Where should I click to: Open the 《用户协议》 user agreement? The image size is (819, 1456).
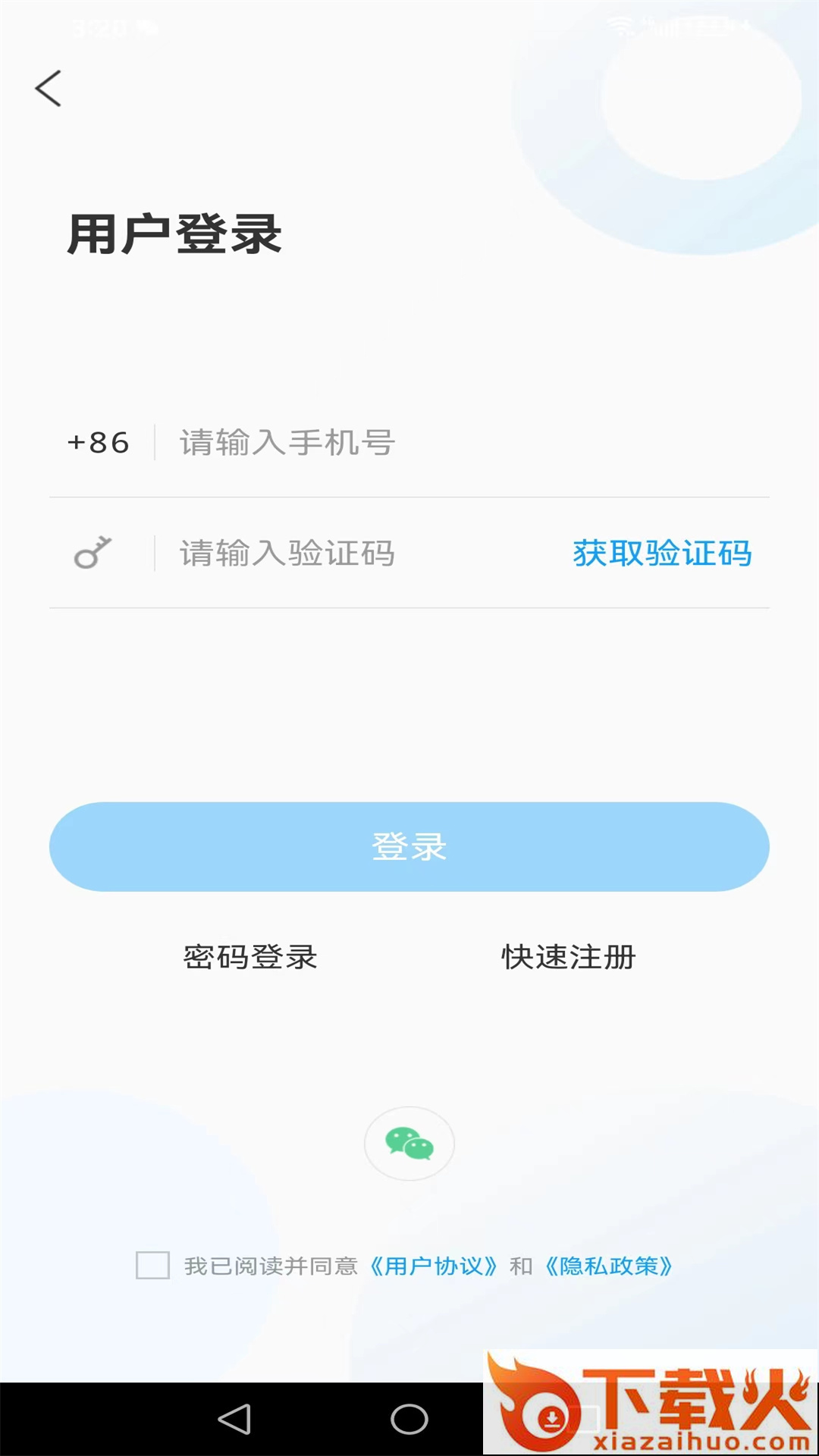click(x=434, y=1266)
